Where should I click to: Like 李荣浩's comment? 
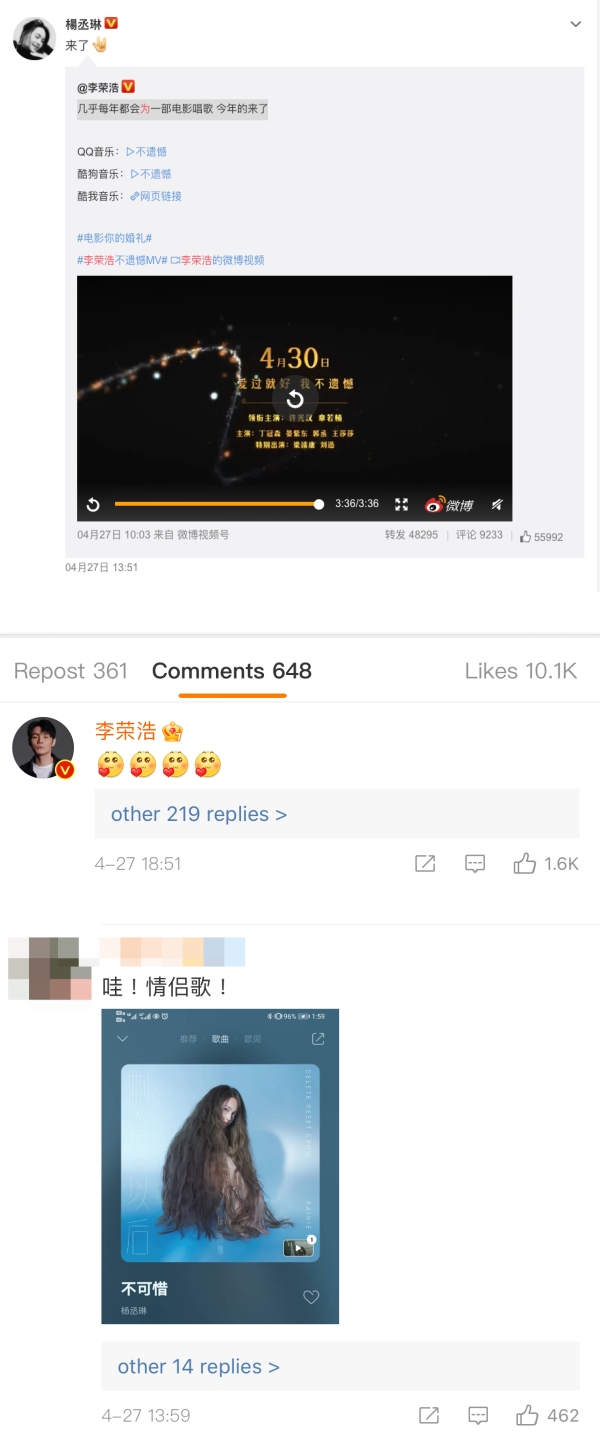coord(546,864)
